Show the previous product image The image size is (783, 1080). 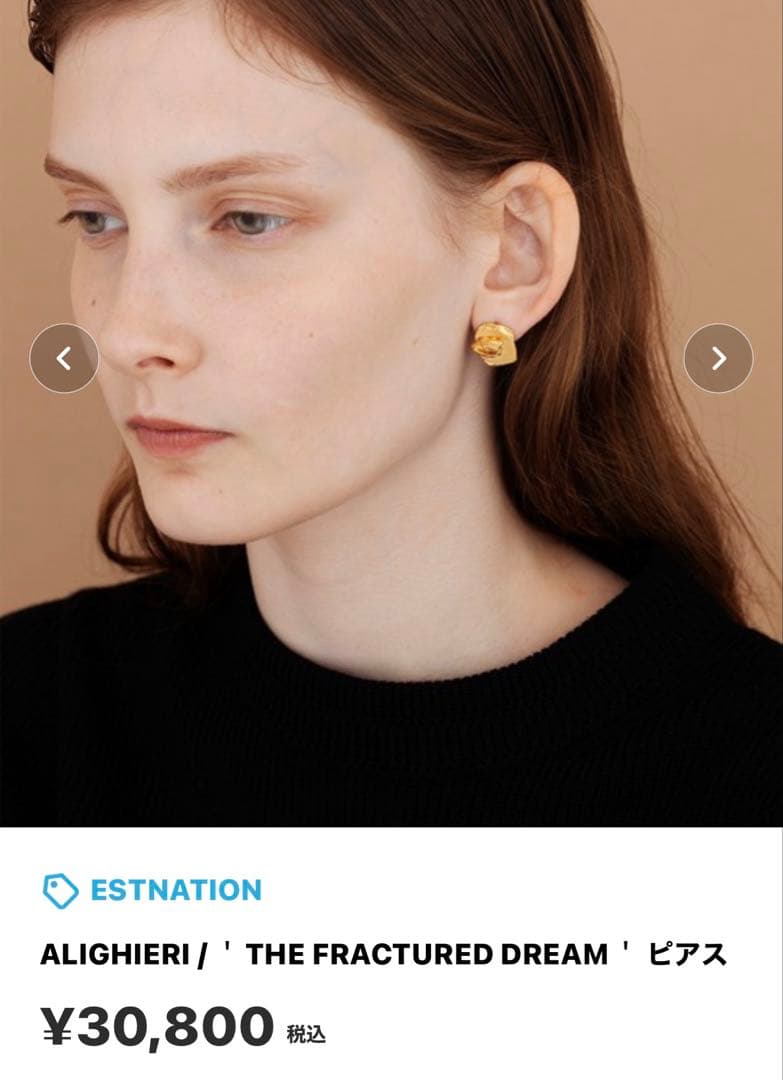64,358
